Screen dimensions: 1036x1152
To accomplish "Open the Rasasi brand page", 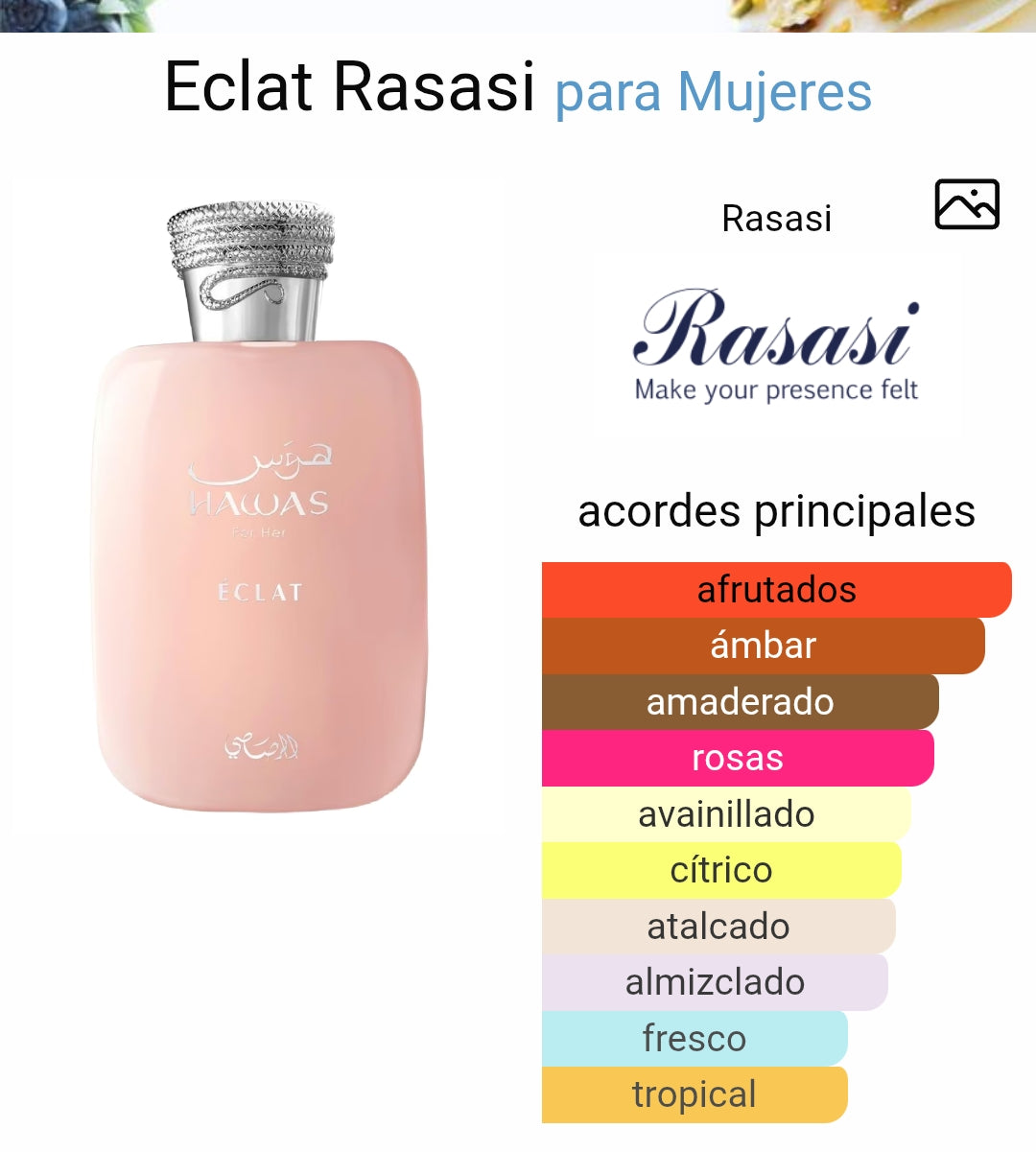I will click(x=776, y=342).
